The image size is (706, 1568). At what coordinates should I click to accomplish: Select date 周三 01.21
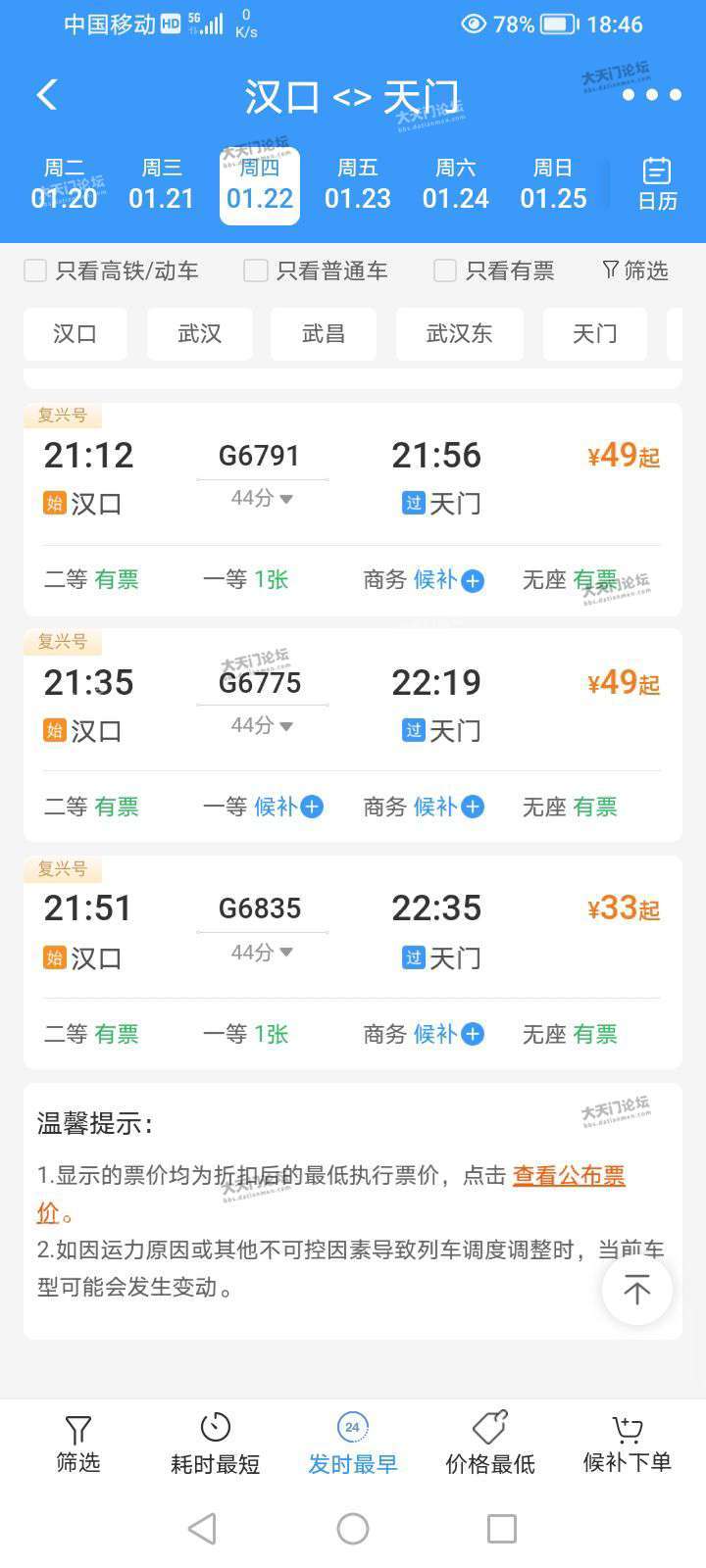(162, 184)
